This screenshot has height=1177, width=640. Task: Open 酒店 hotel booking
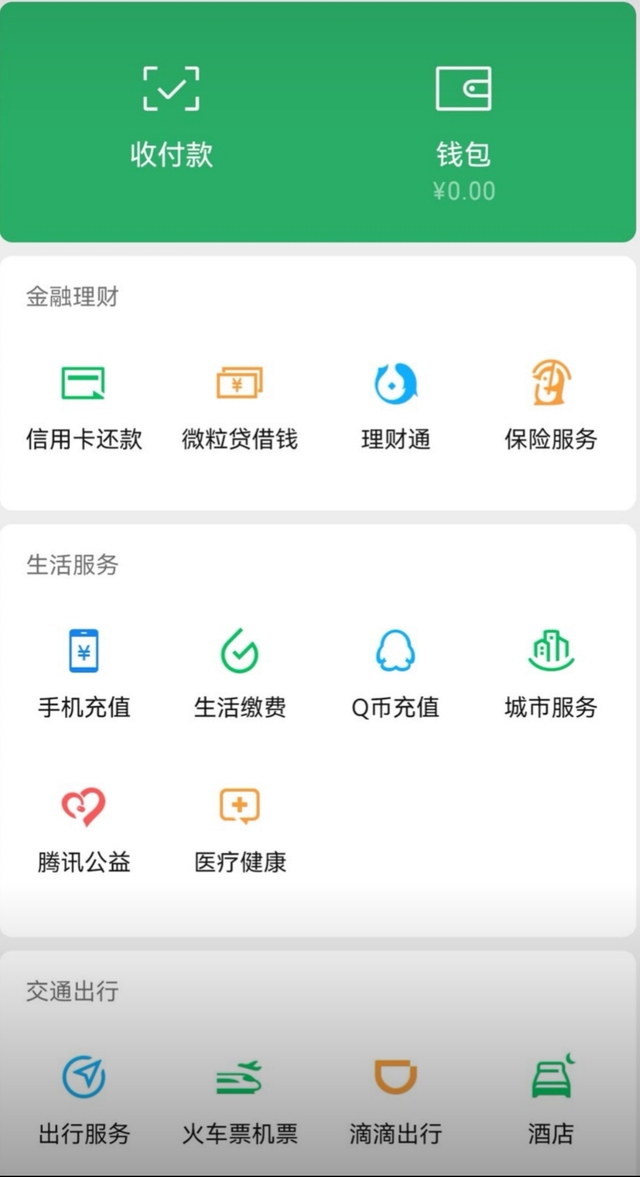551,1100
